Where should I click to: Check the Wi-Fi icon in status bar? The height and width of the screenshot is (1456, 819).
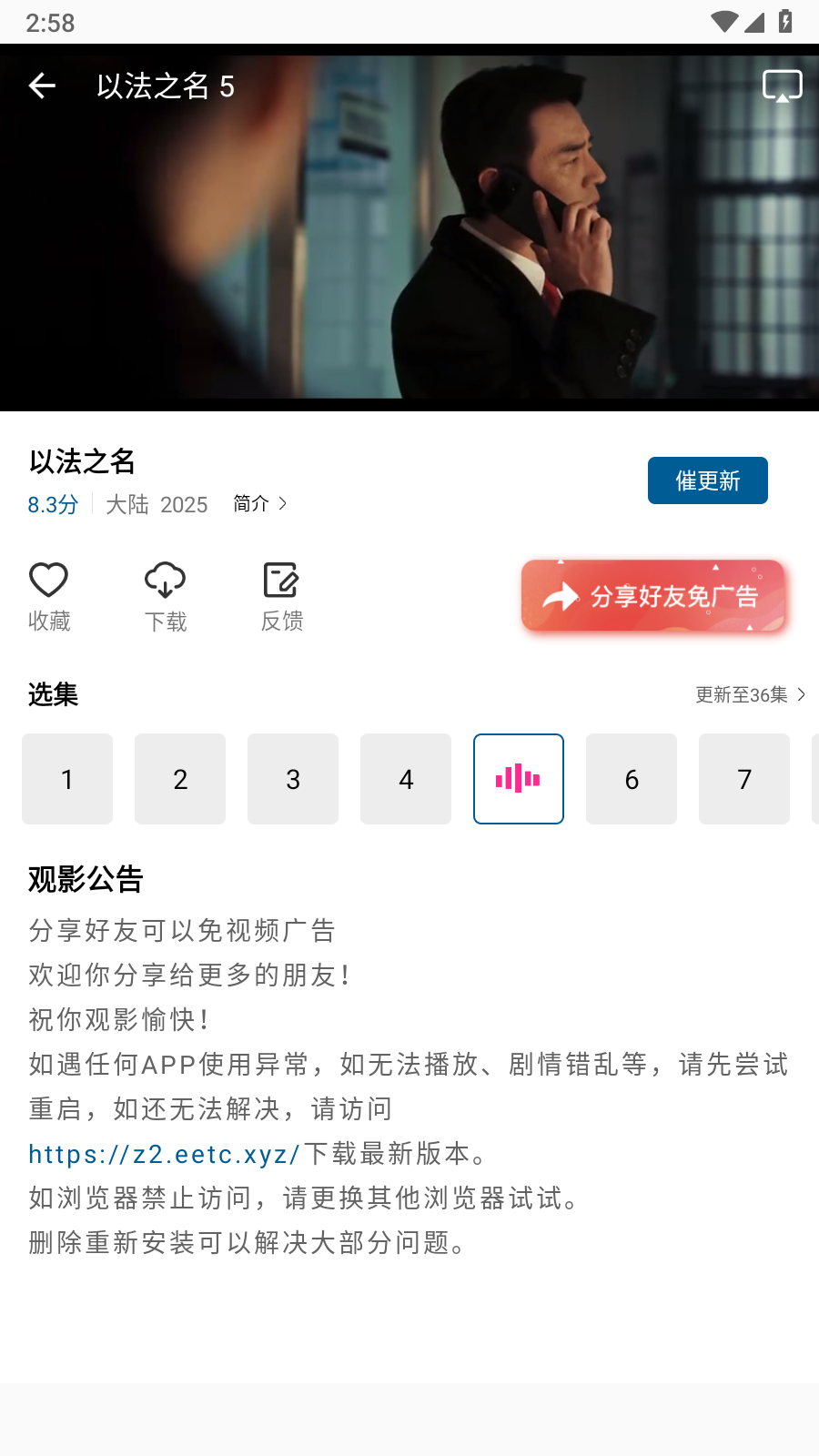pos(723,22)
